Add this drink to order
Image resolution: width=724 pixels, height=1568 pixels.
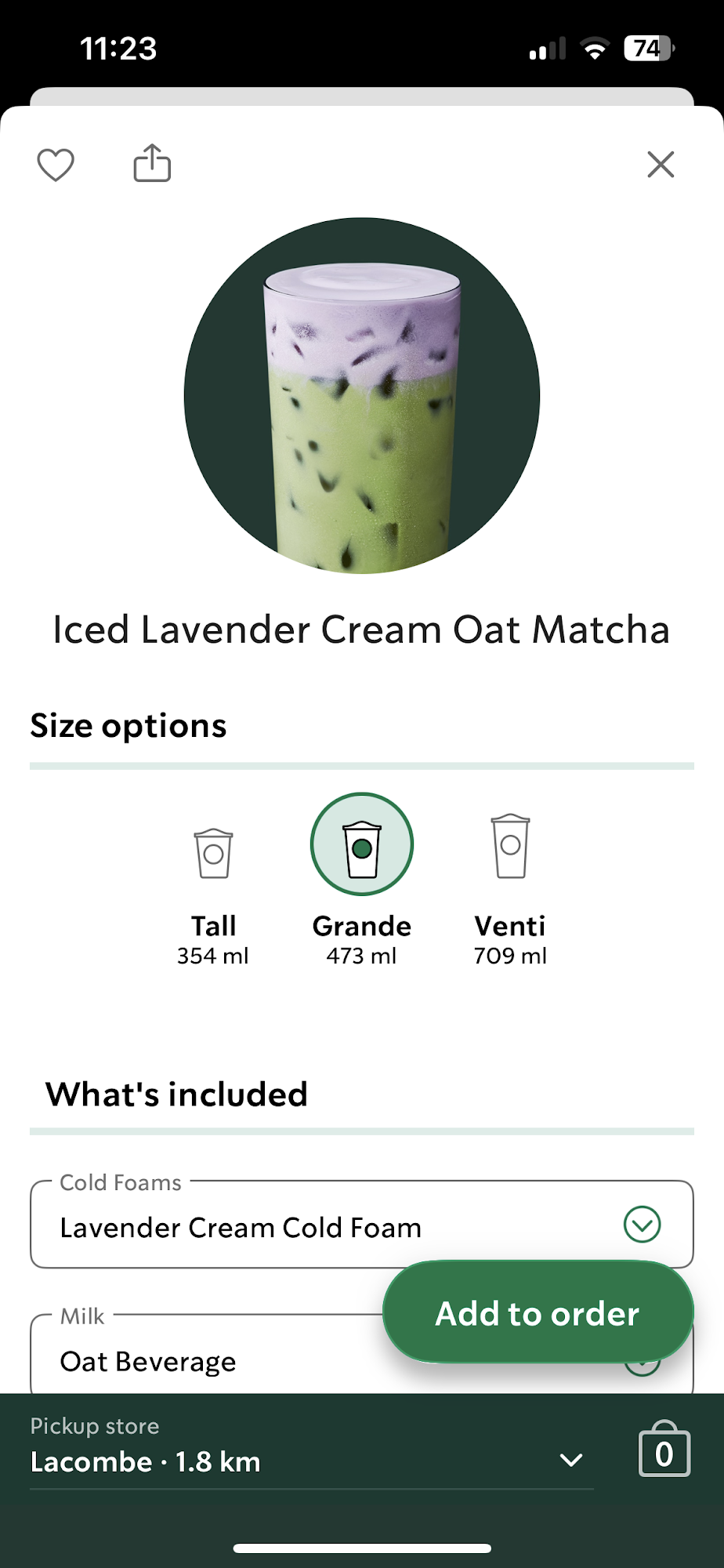click(537, 1312)
